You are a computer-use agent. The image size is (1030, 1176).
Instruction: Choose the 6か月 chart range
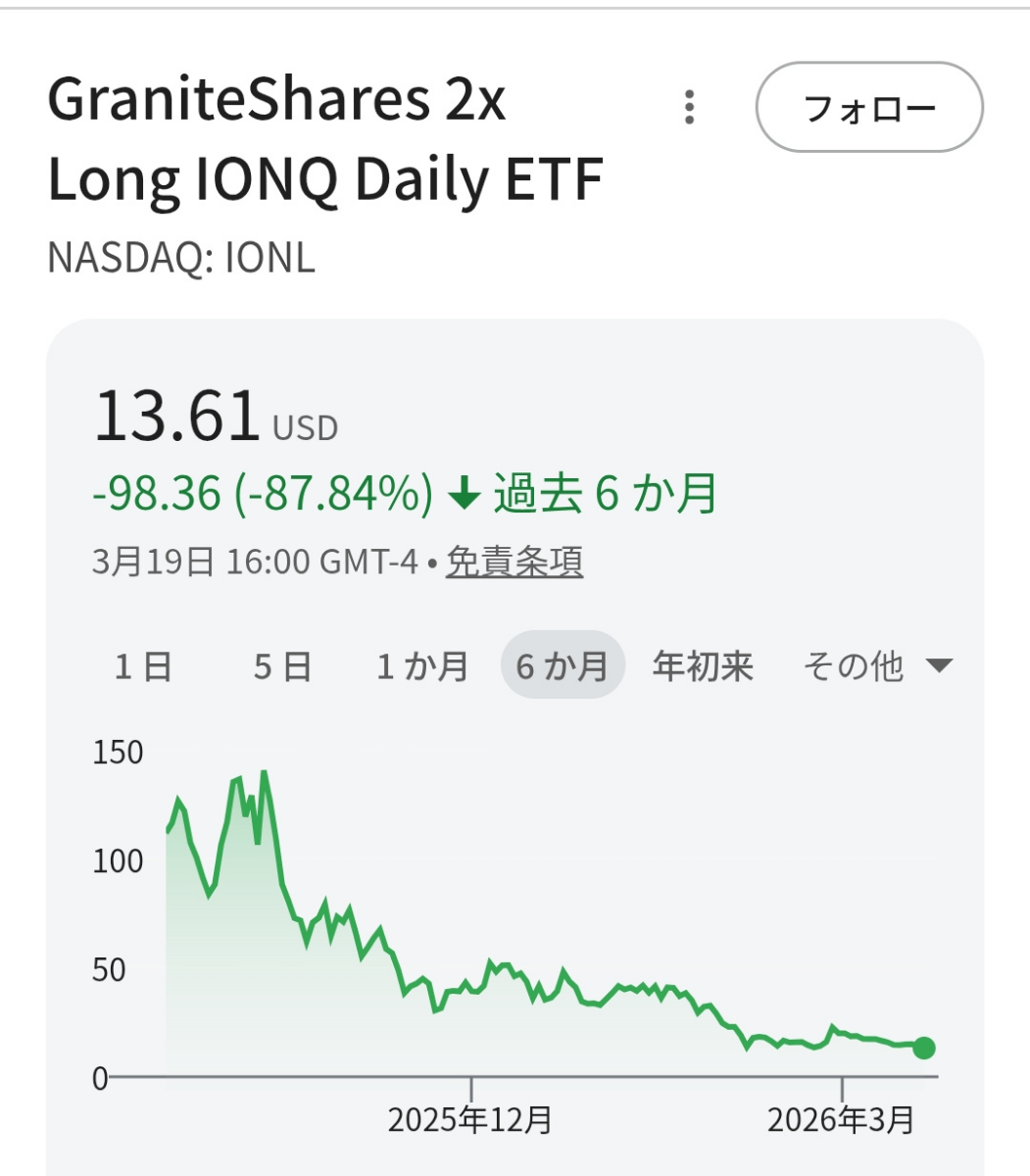pyautogui.click(x=563, y=666)
